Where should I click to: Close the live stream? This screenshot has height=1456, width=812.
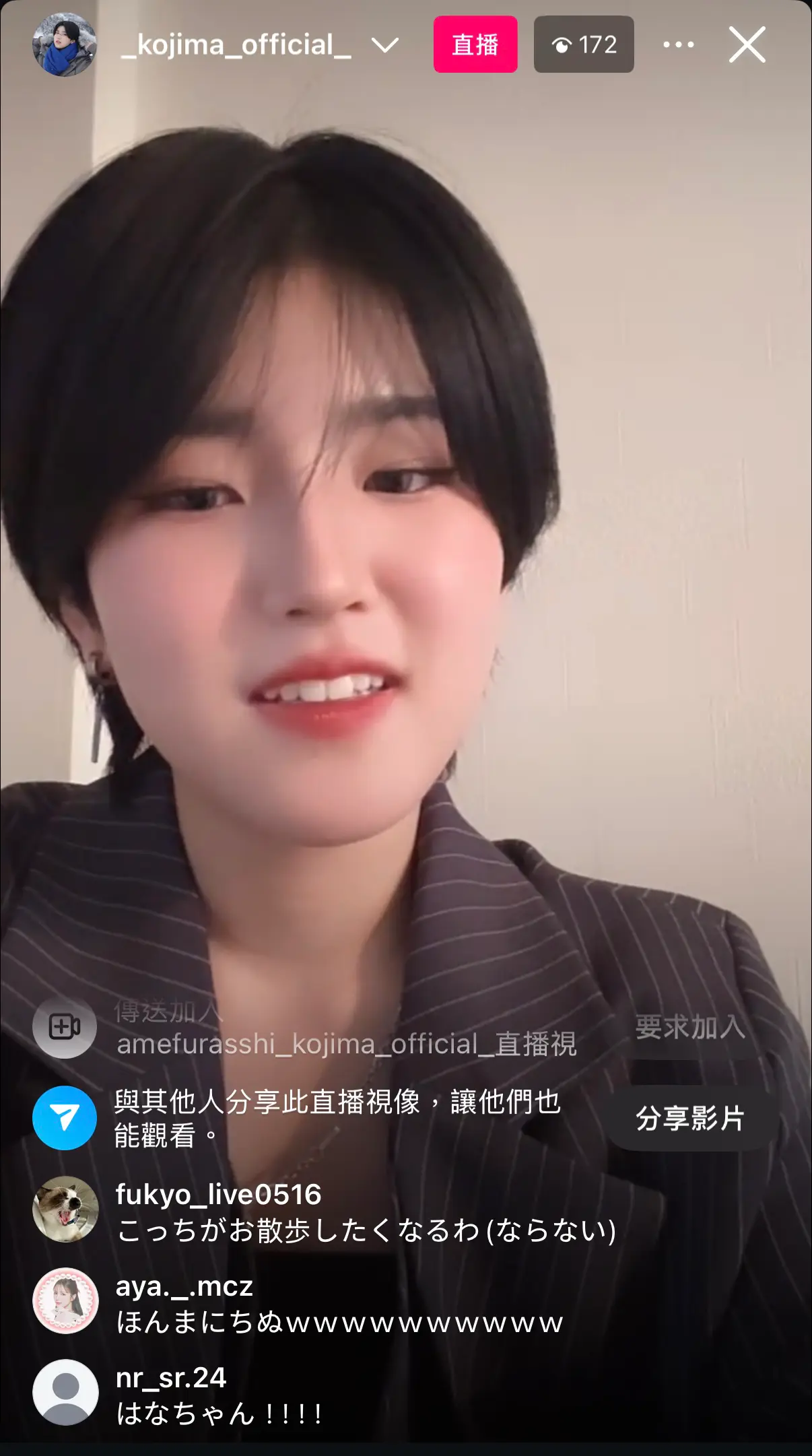click(747, 44)
